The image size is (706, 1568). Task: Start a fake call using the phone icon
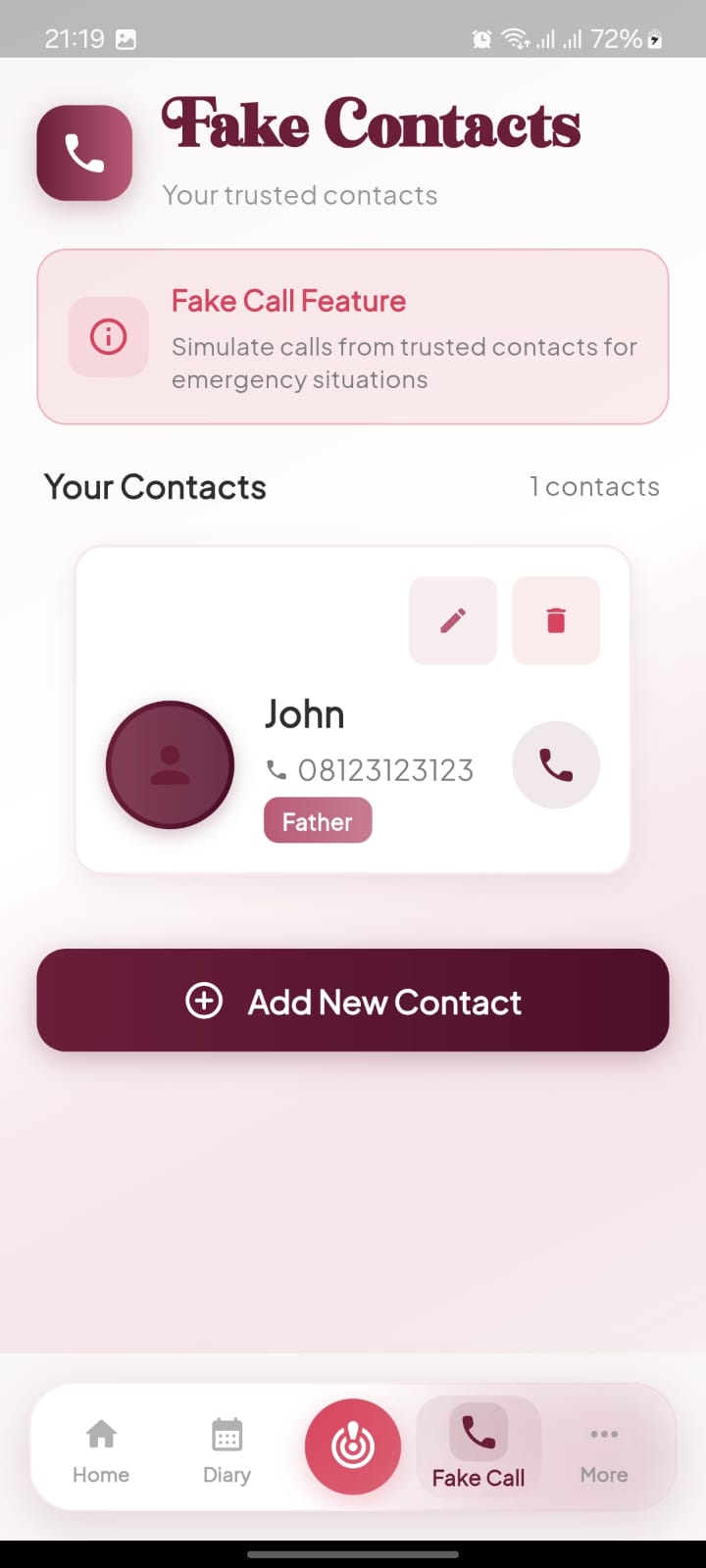click(x=555, y=764)
